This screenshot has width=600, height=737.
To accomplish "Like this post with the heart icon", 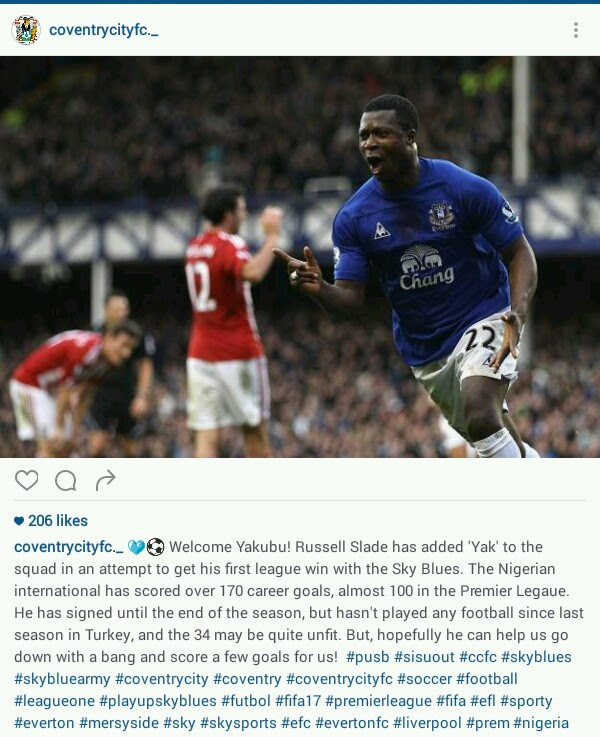I will (27, 481).
